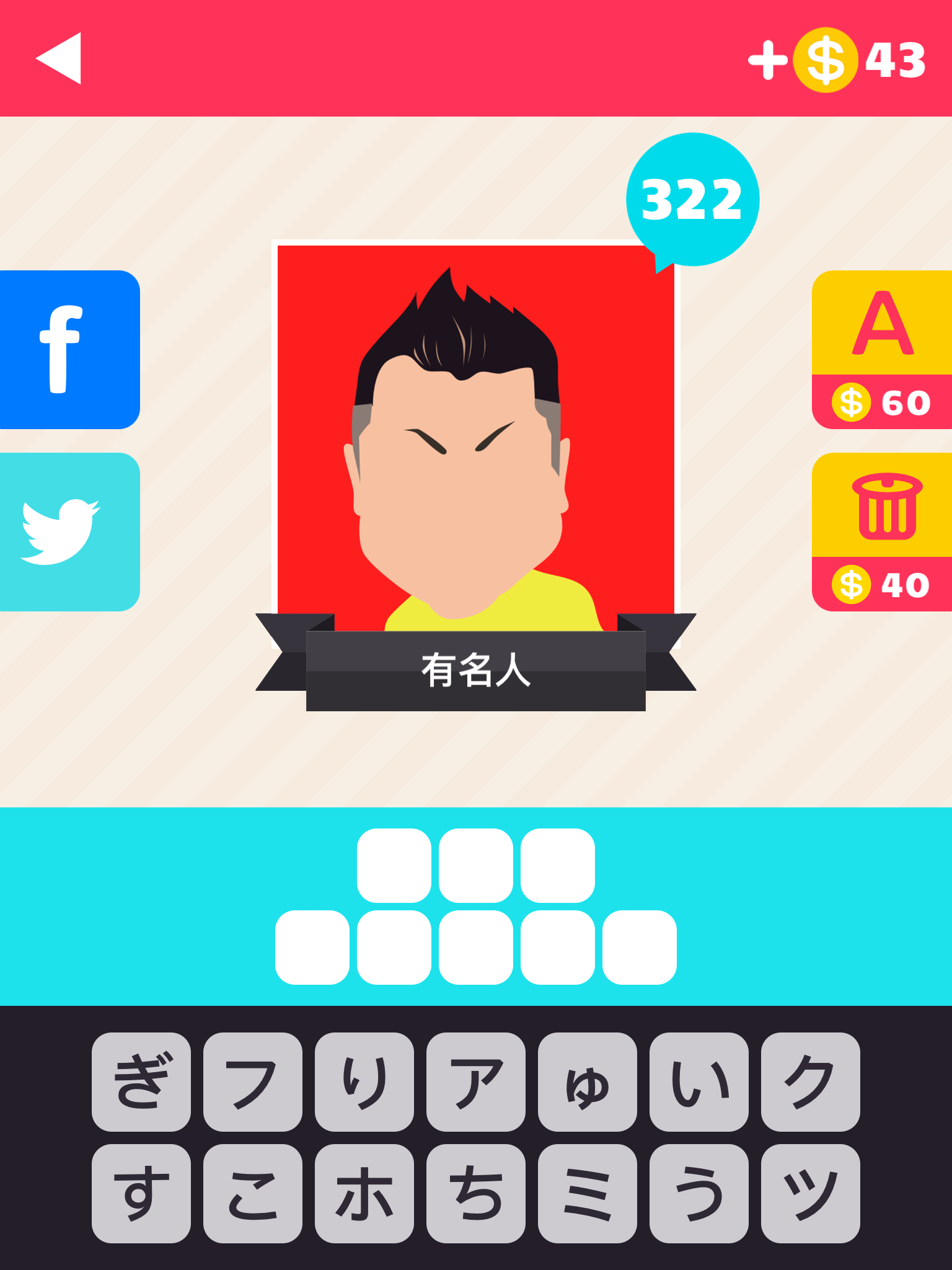Screen dimensions: 952x1270
Task: Remove wrong letters for 40 coins
Action: (881, 532)
